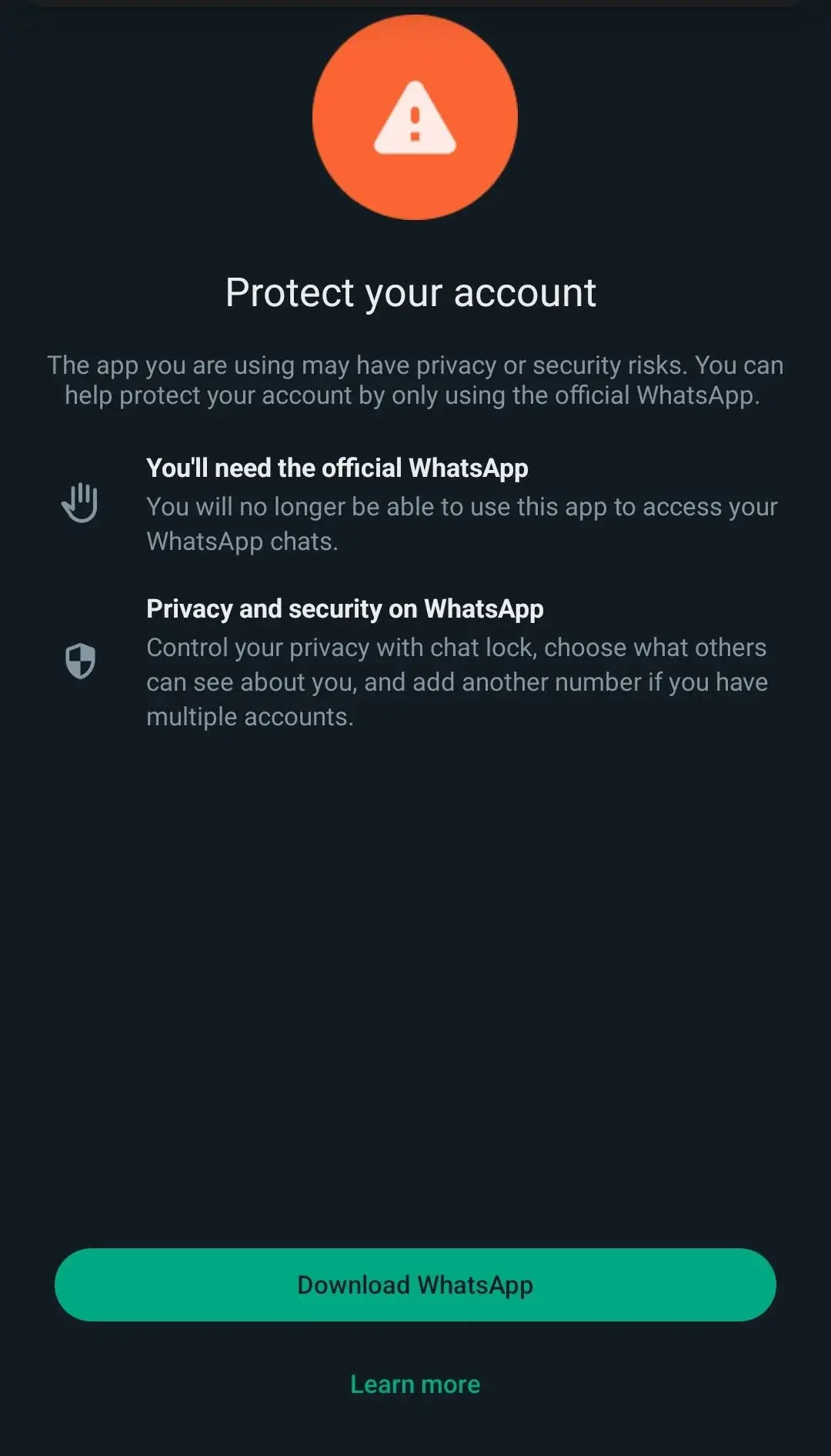Open the Learn more link
The height and width of the screenshot is (1456, 831).
(x=415, y=1384)
